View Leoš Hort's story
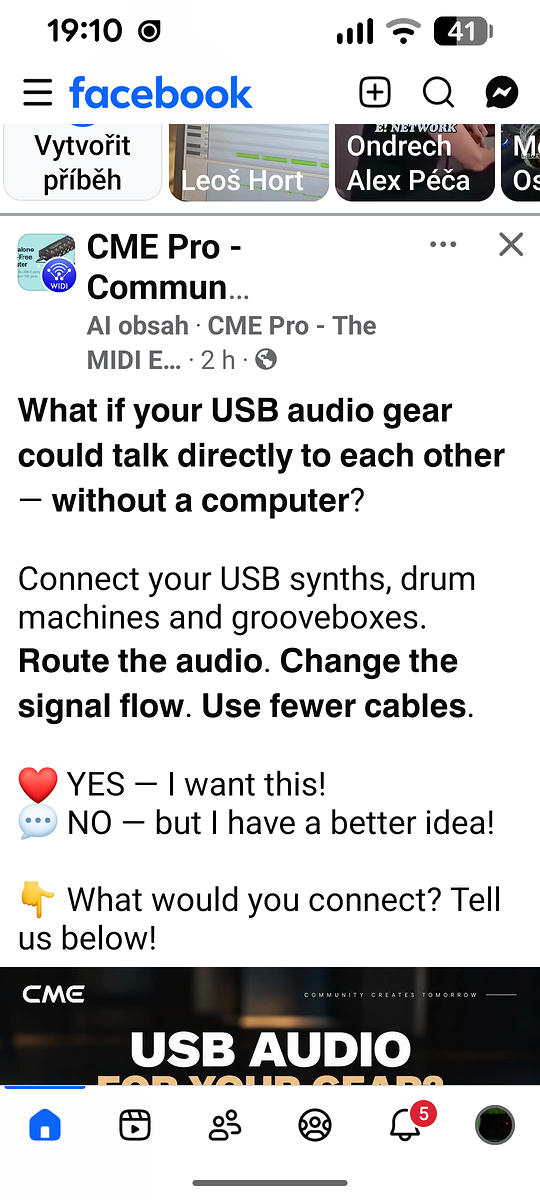 click(x=249, y=162)
